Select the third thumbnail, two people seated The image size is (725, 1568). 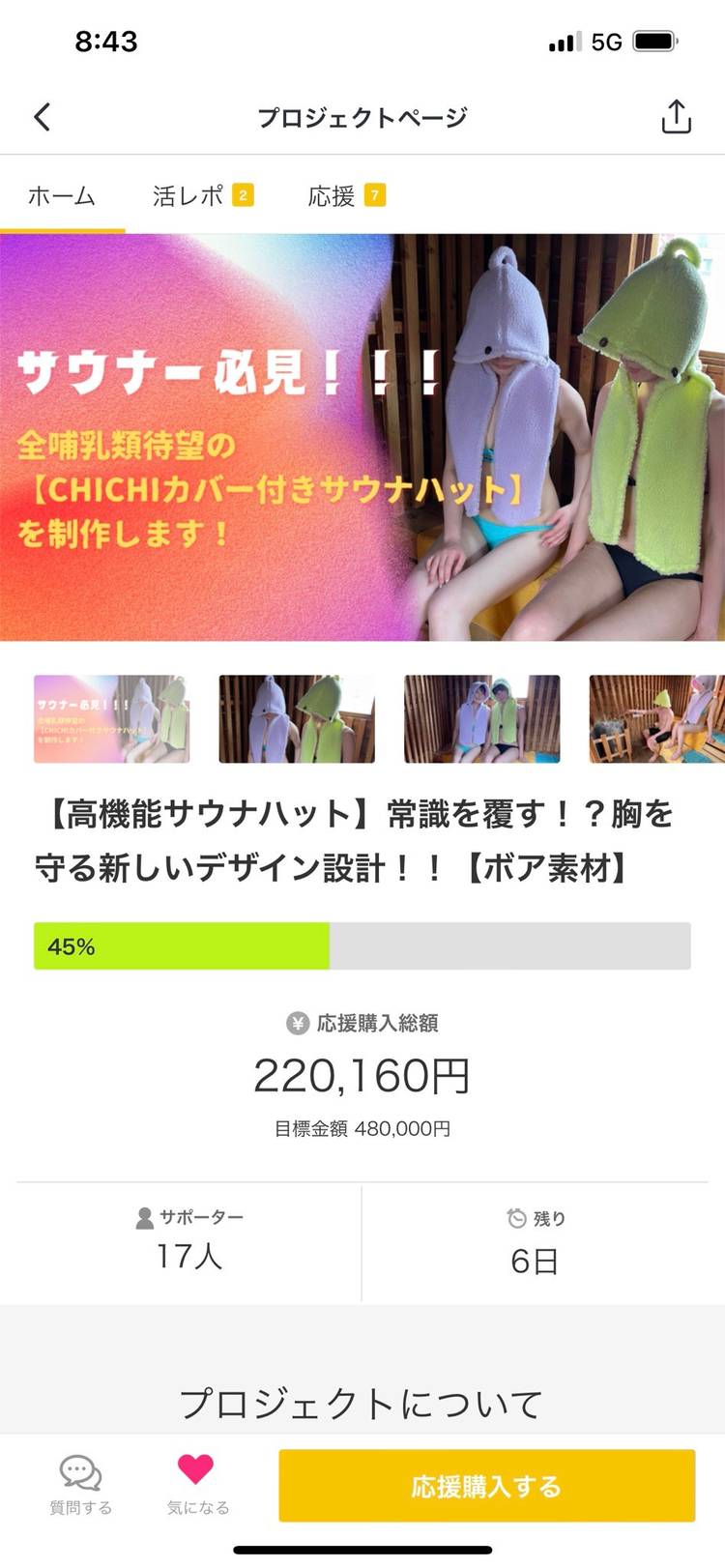(x=481, y=719)
